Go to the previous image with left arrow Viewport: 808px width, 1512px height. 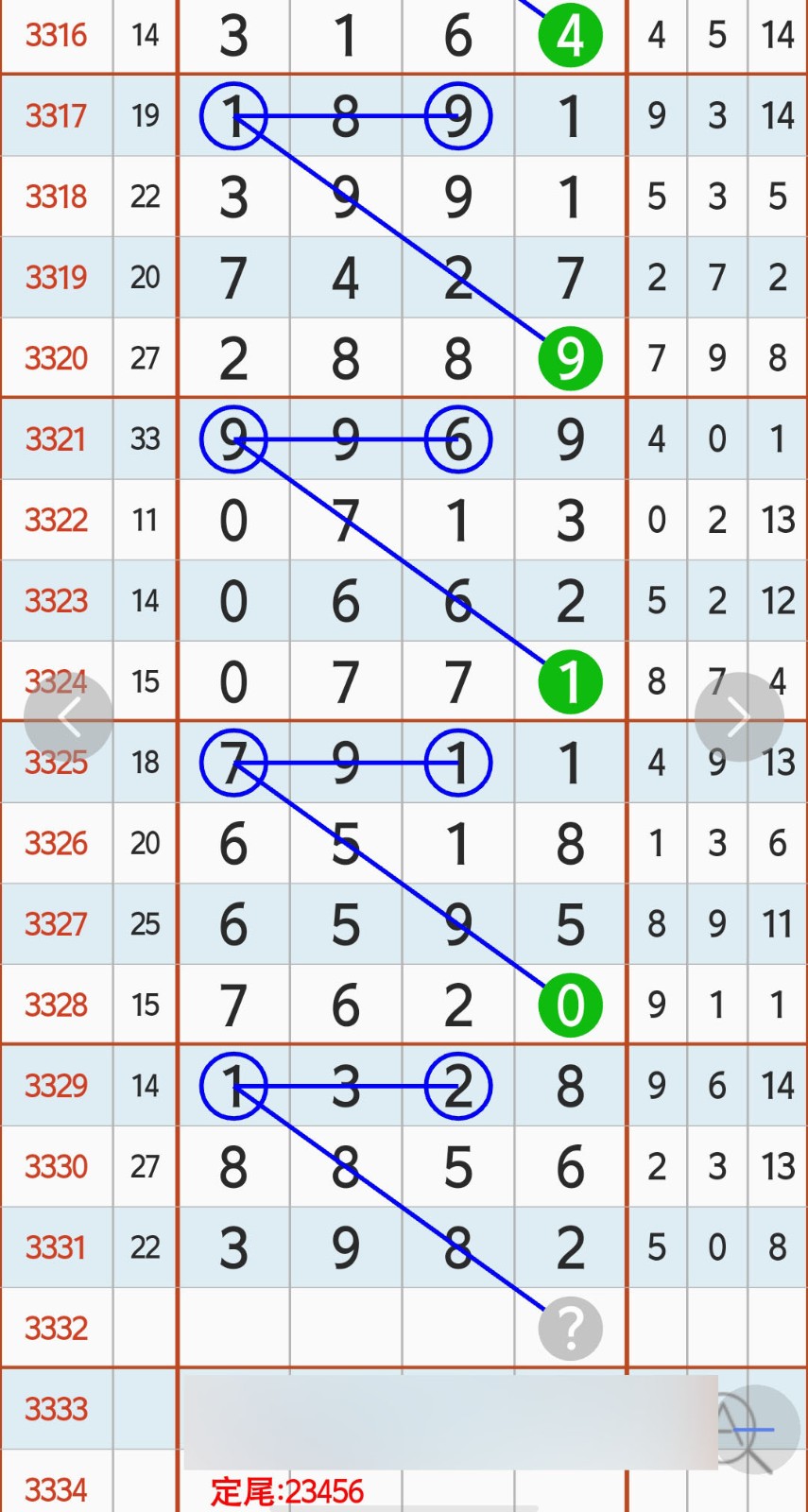68,717
